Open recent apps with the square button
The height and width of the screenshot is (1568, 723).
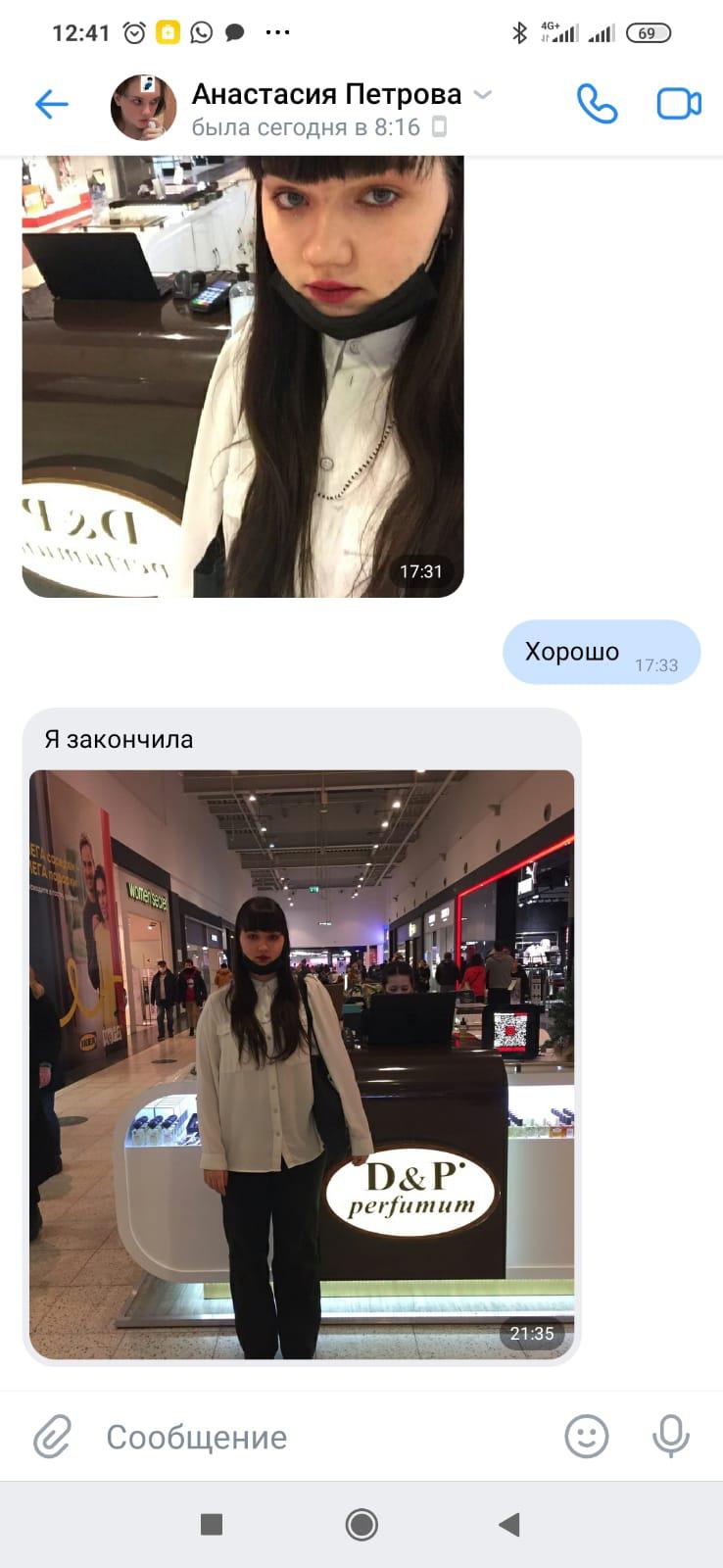click(211, 1524)
